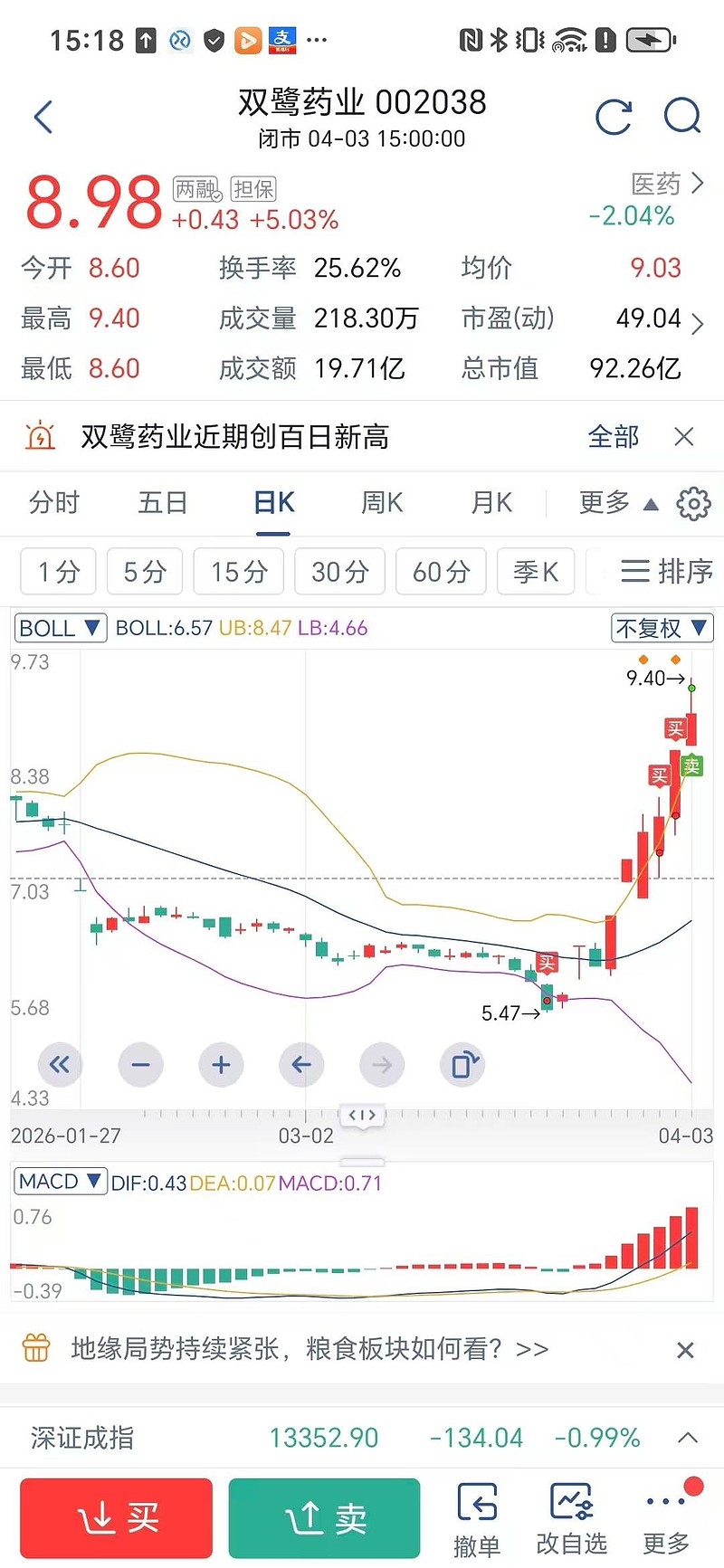Select the 周K chart tab

(x=382, y=502)
